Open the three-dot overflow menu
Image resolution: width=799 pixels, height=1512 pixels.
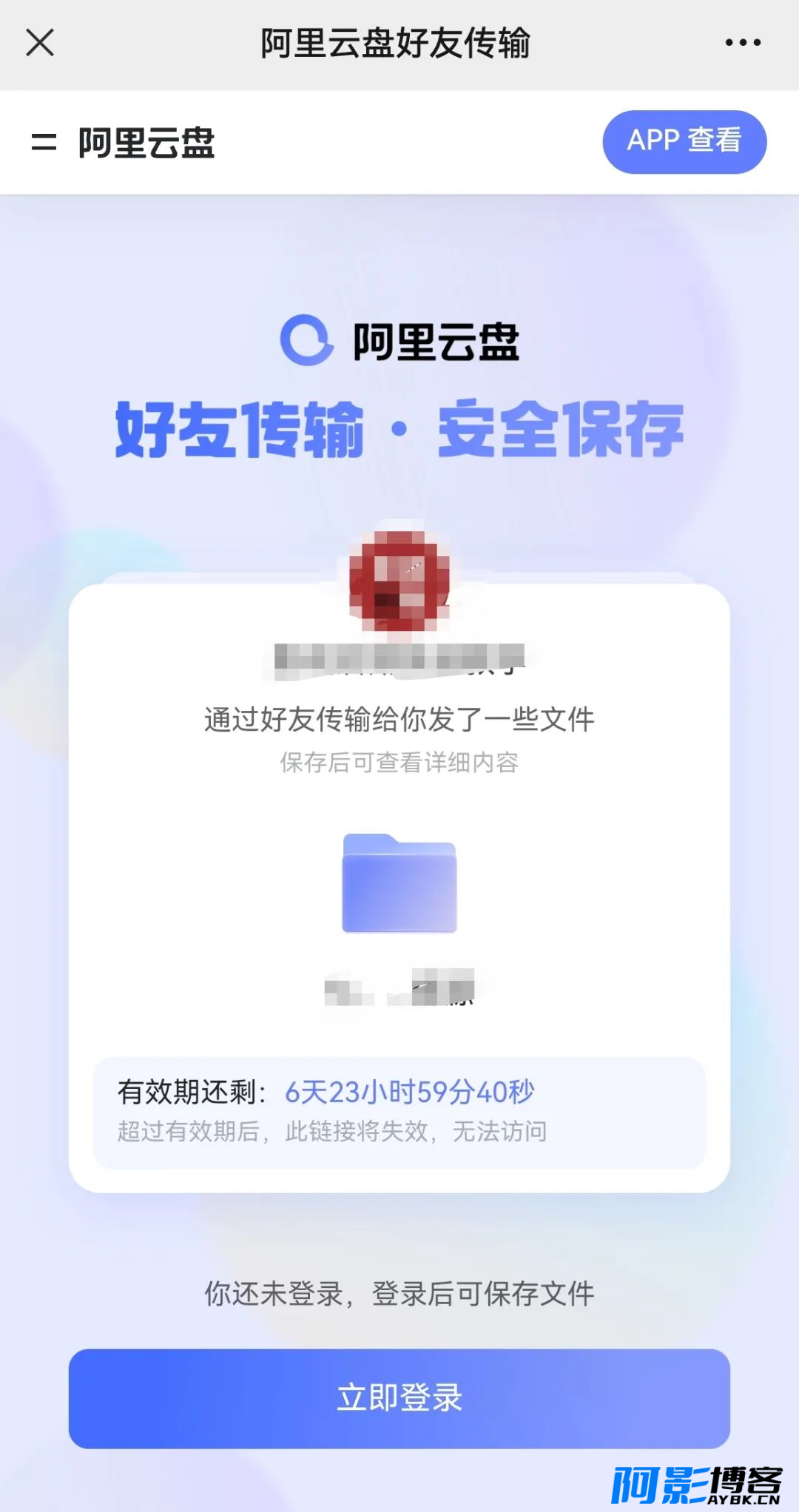point(743,42)
